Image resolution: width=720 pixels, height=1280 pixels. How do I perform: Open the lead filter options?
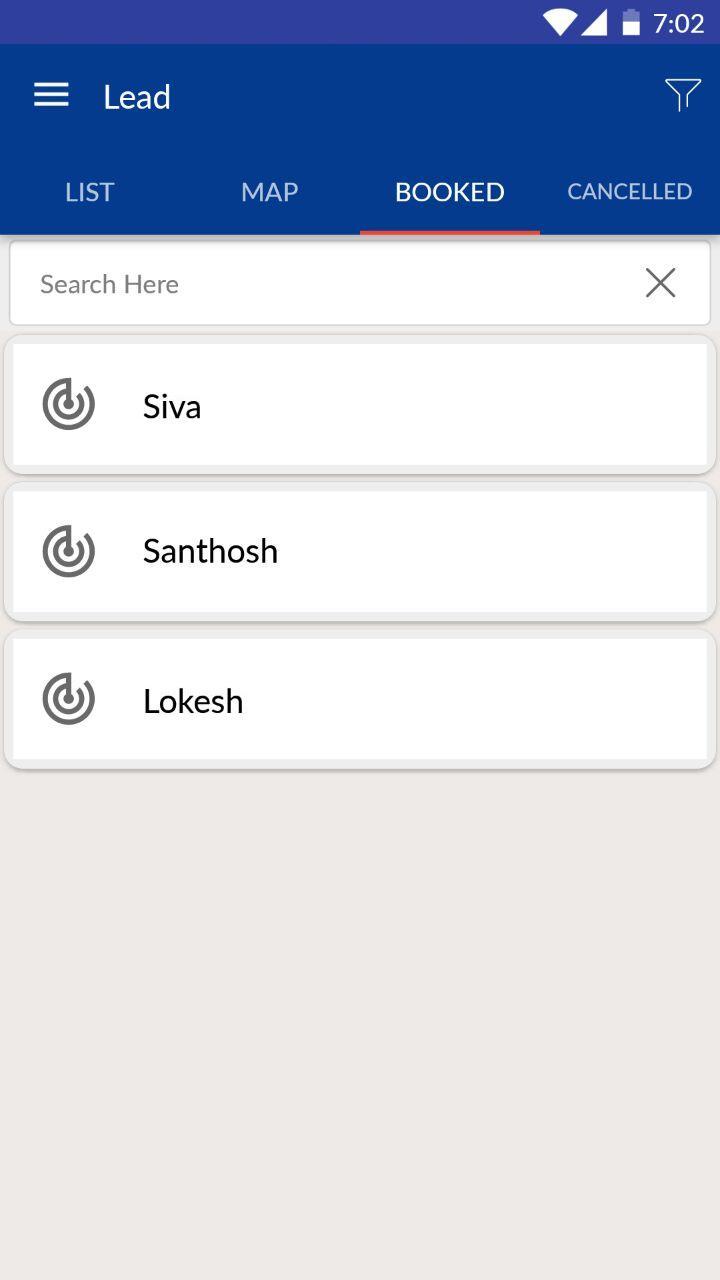point(683,96)
